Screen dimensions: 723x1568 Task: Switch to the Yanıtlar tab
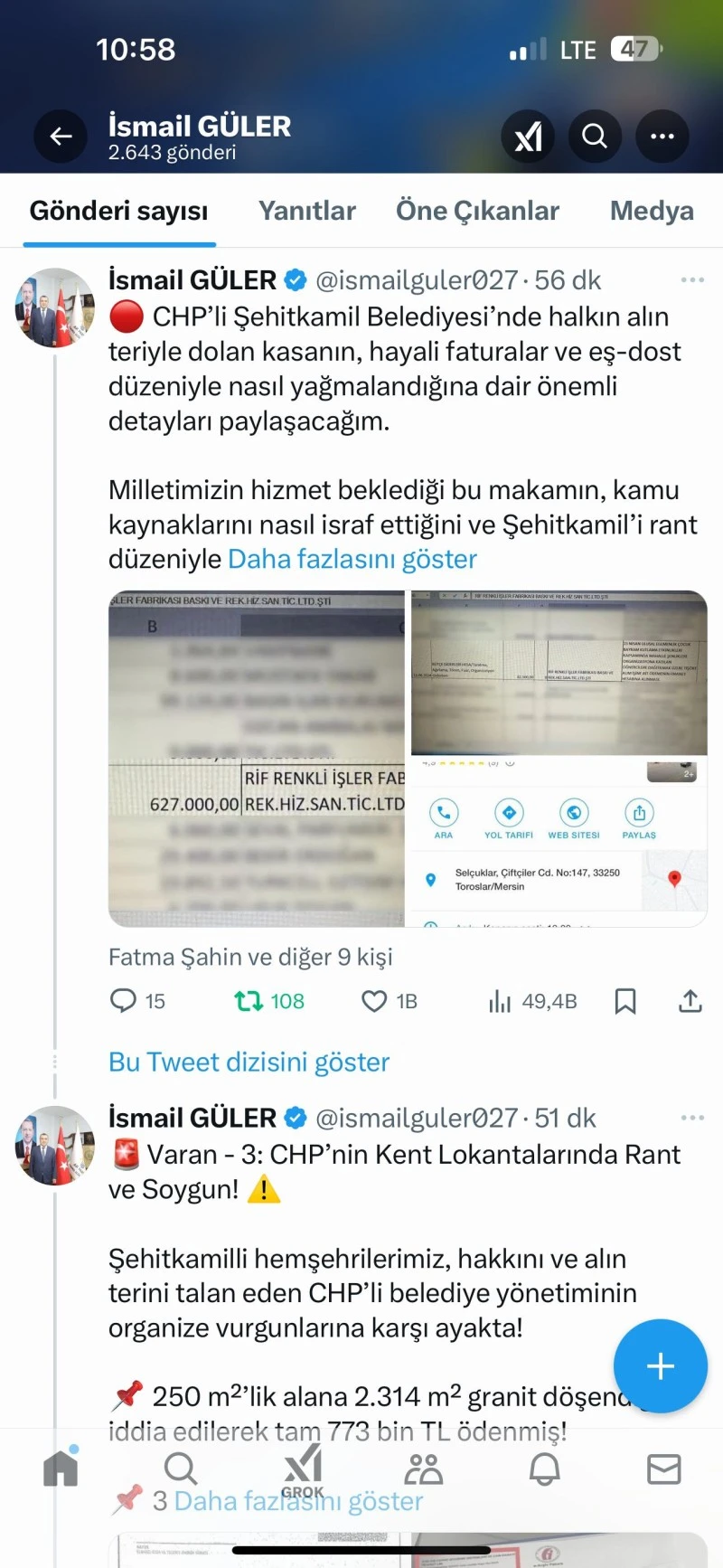coord(307,211)
